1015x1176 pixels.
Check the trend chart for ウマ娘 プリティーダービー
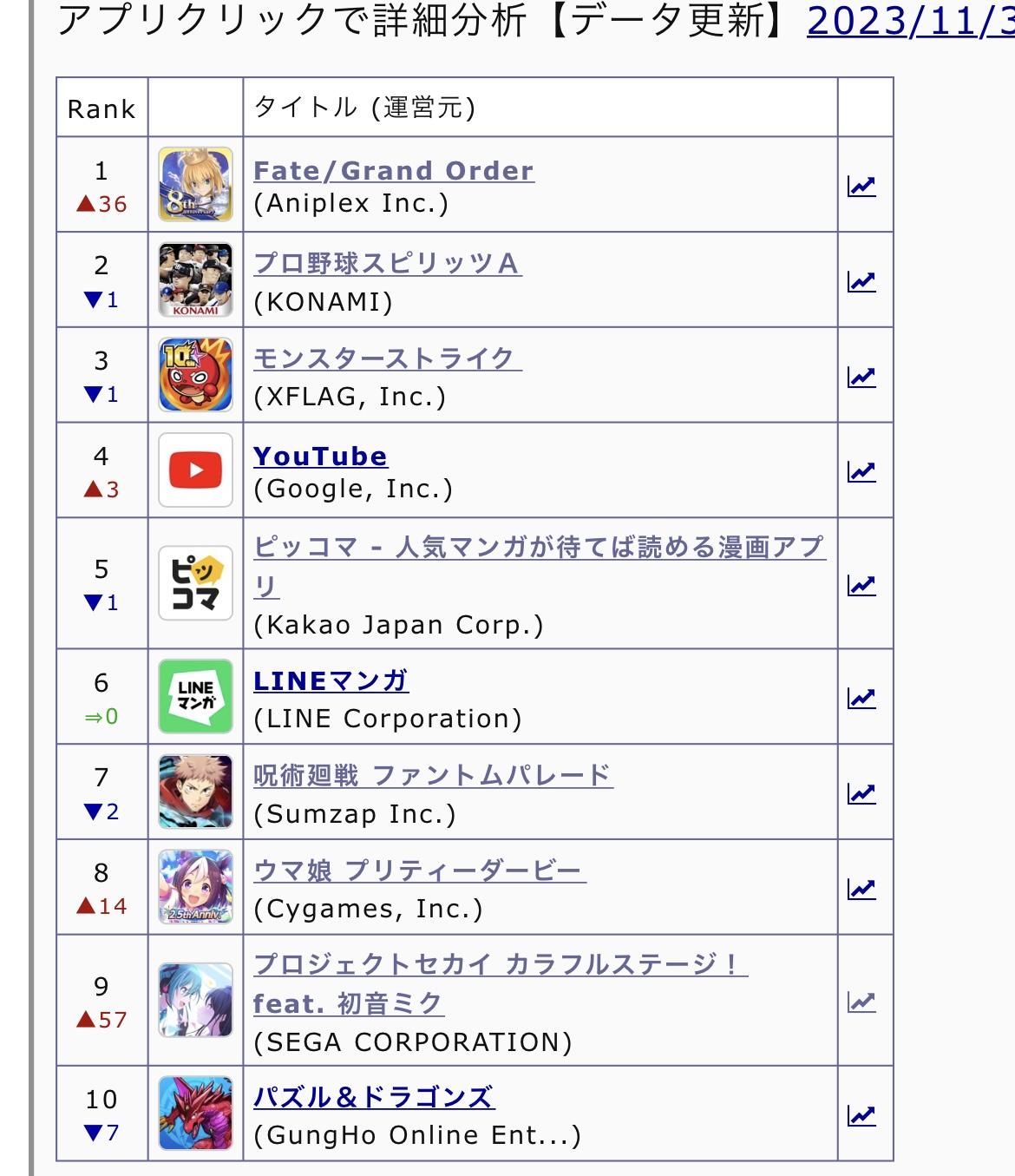[x=861, y=889]
